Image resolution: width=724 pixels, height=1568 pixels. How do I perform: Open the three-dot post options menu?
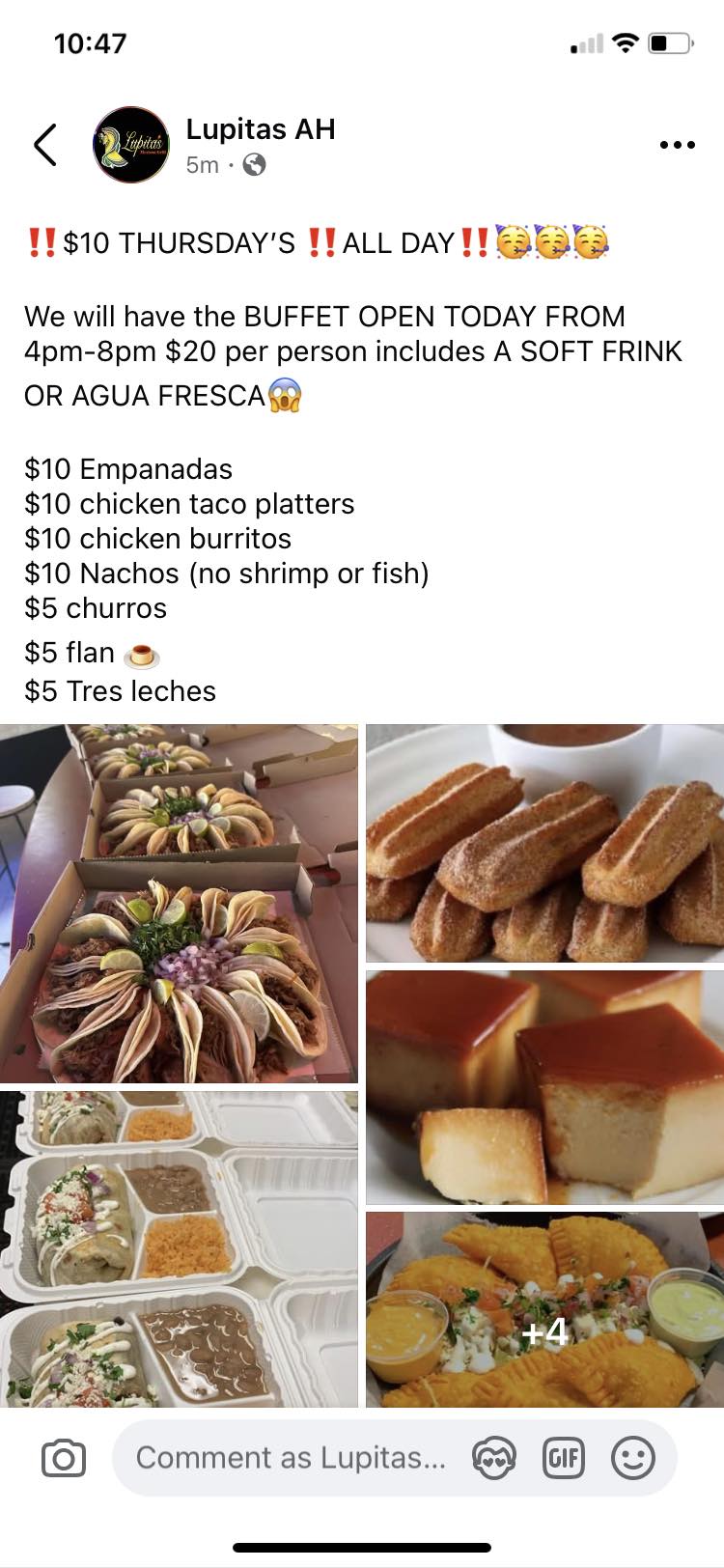click(x=678, y=143)
